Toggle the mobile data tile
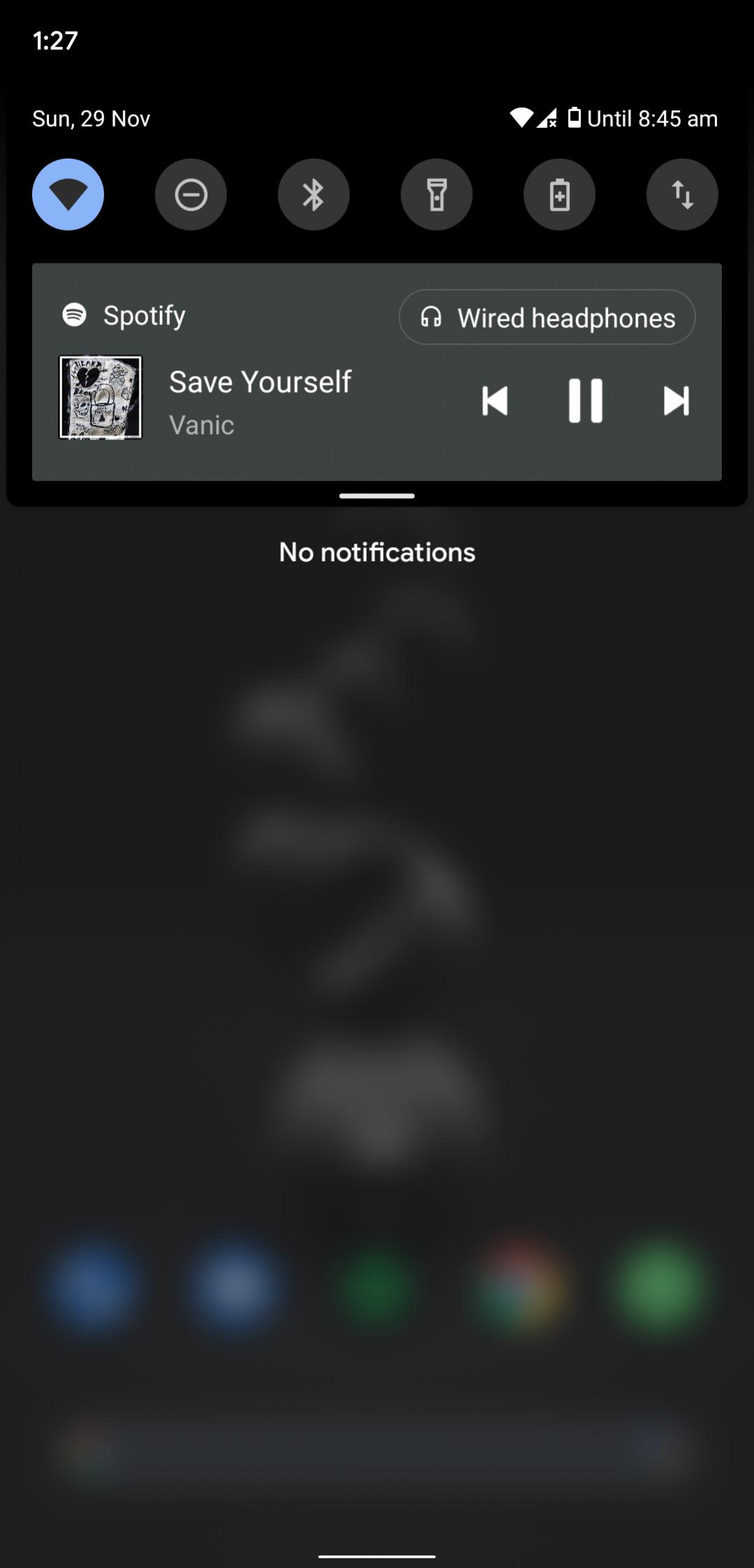 pyautogui.click(x=682, y=194)
